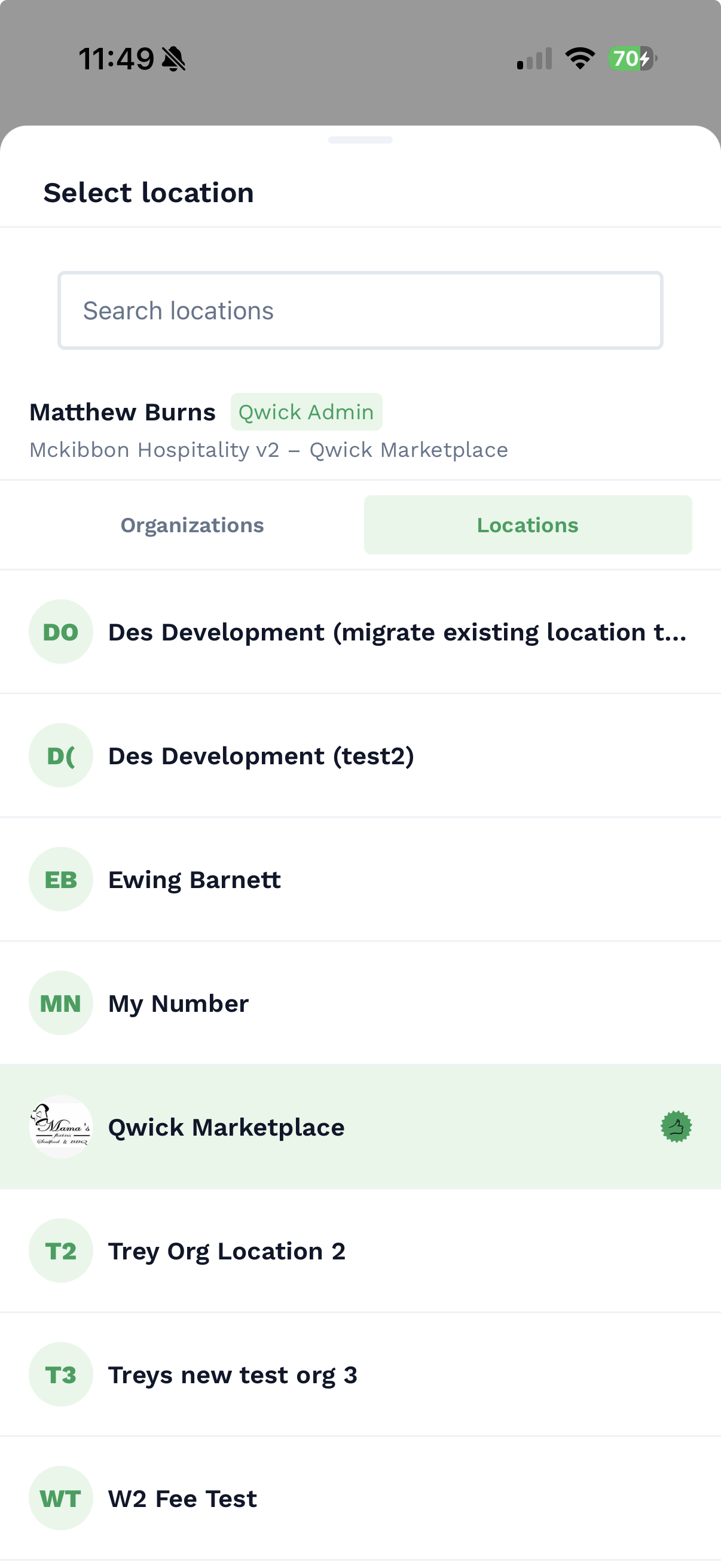Choose Des Development (migrate existing location) row

[360, 632]
